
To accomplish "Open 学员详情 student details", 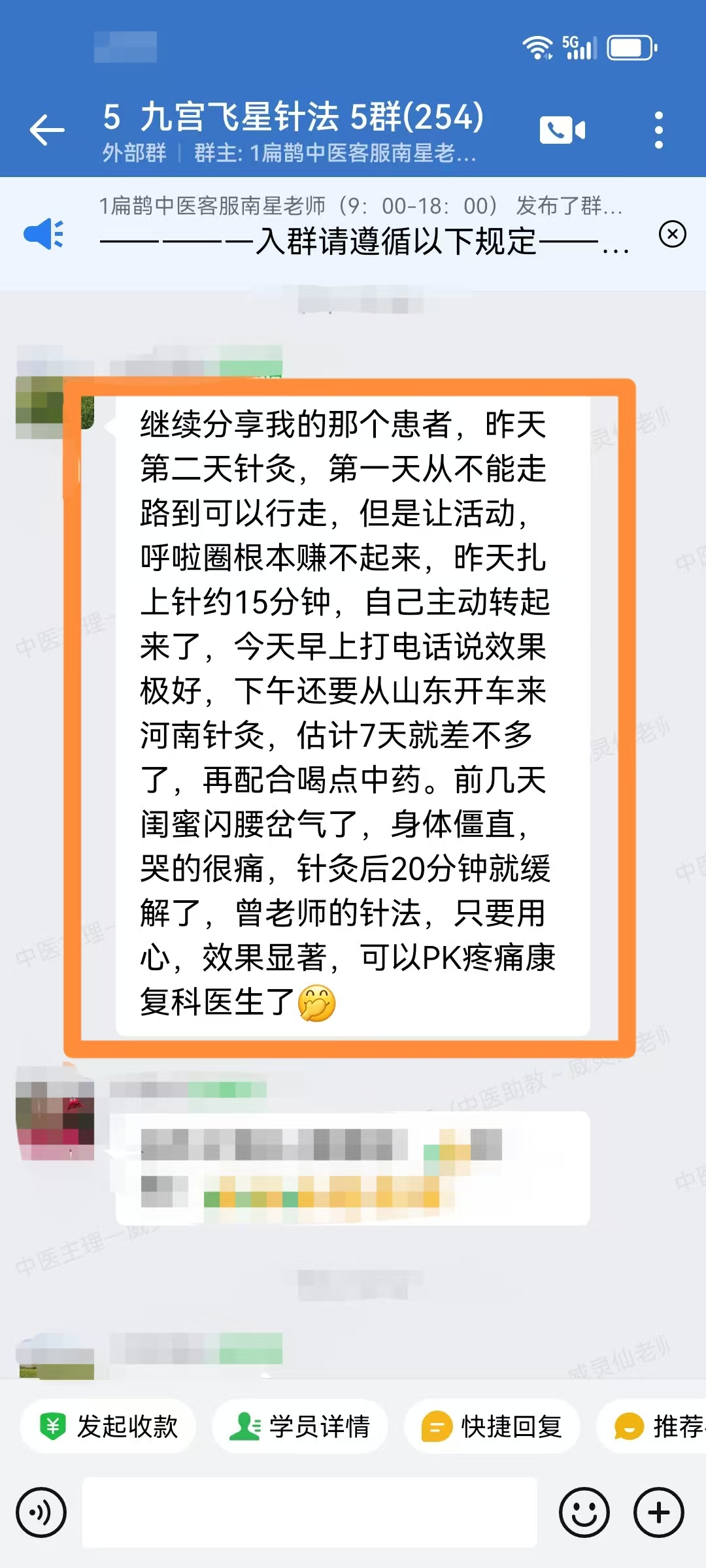I will [x=301, y=1426].
